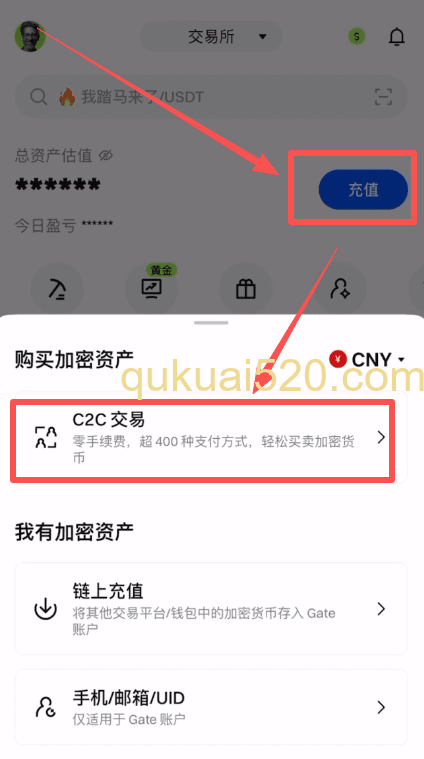
Task: Toggle asset value visibility eye icon
Action: tap(106, 155)
